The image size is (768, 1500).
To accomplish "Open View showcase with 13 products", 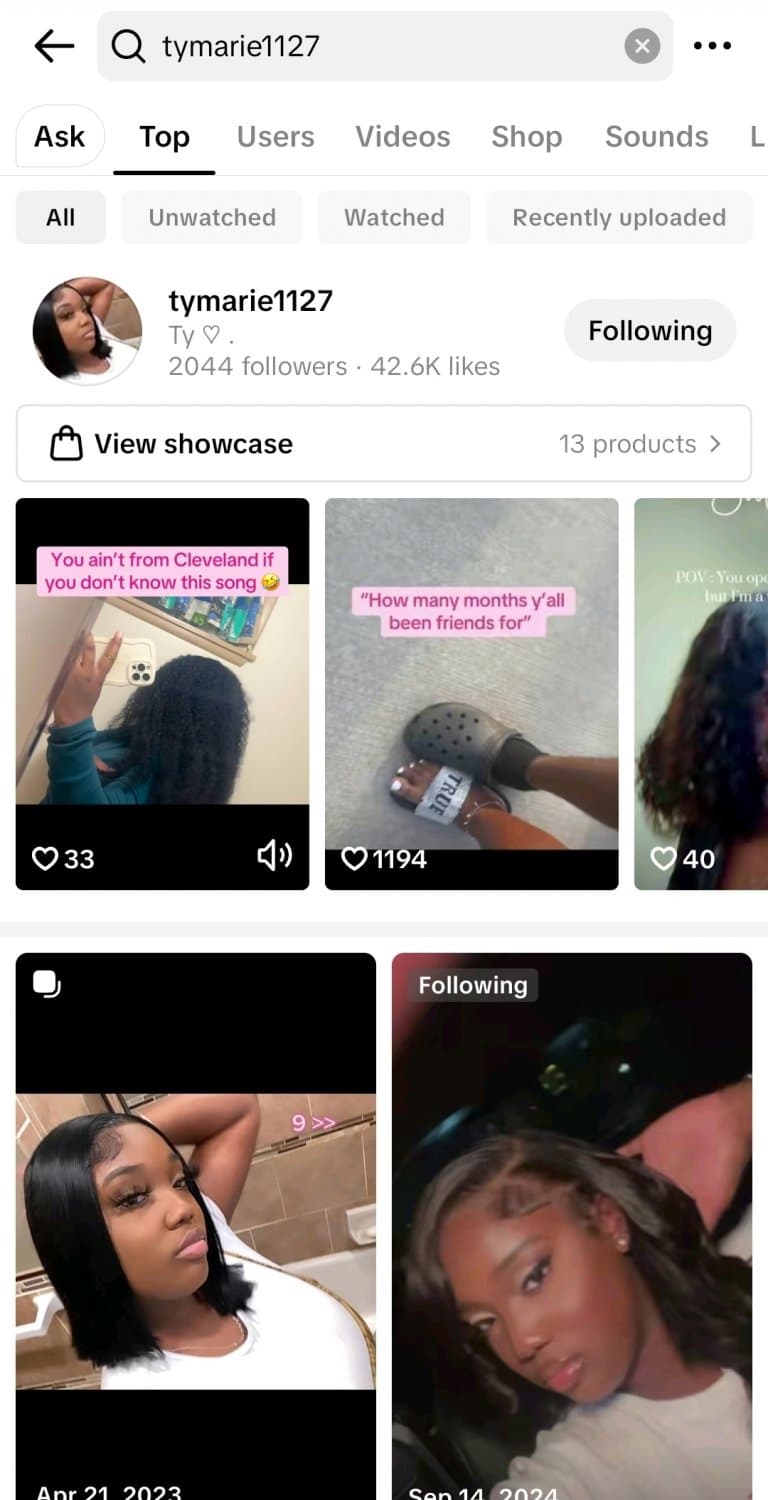I will coord(384,443).
